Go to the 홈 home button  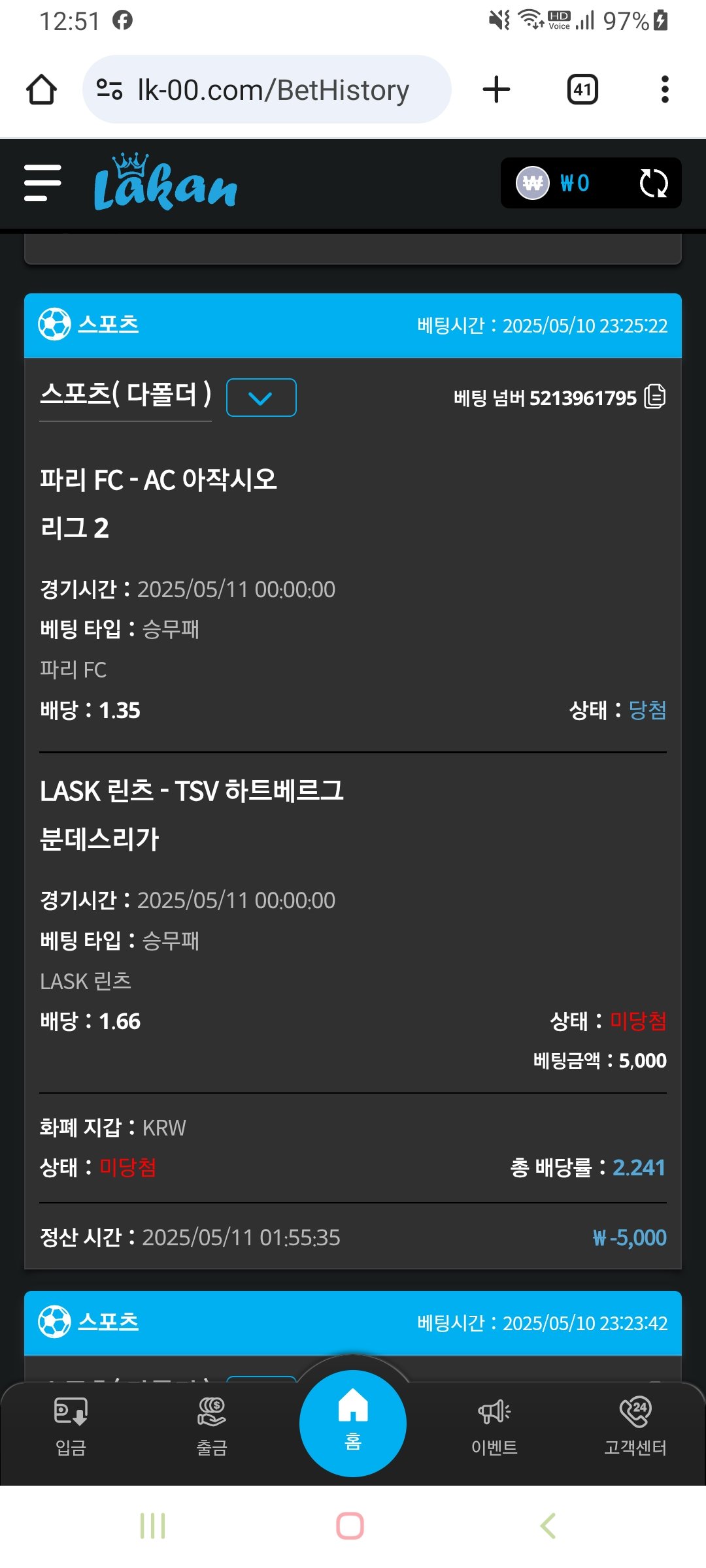tap(353, 1423)
